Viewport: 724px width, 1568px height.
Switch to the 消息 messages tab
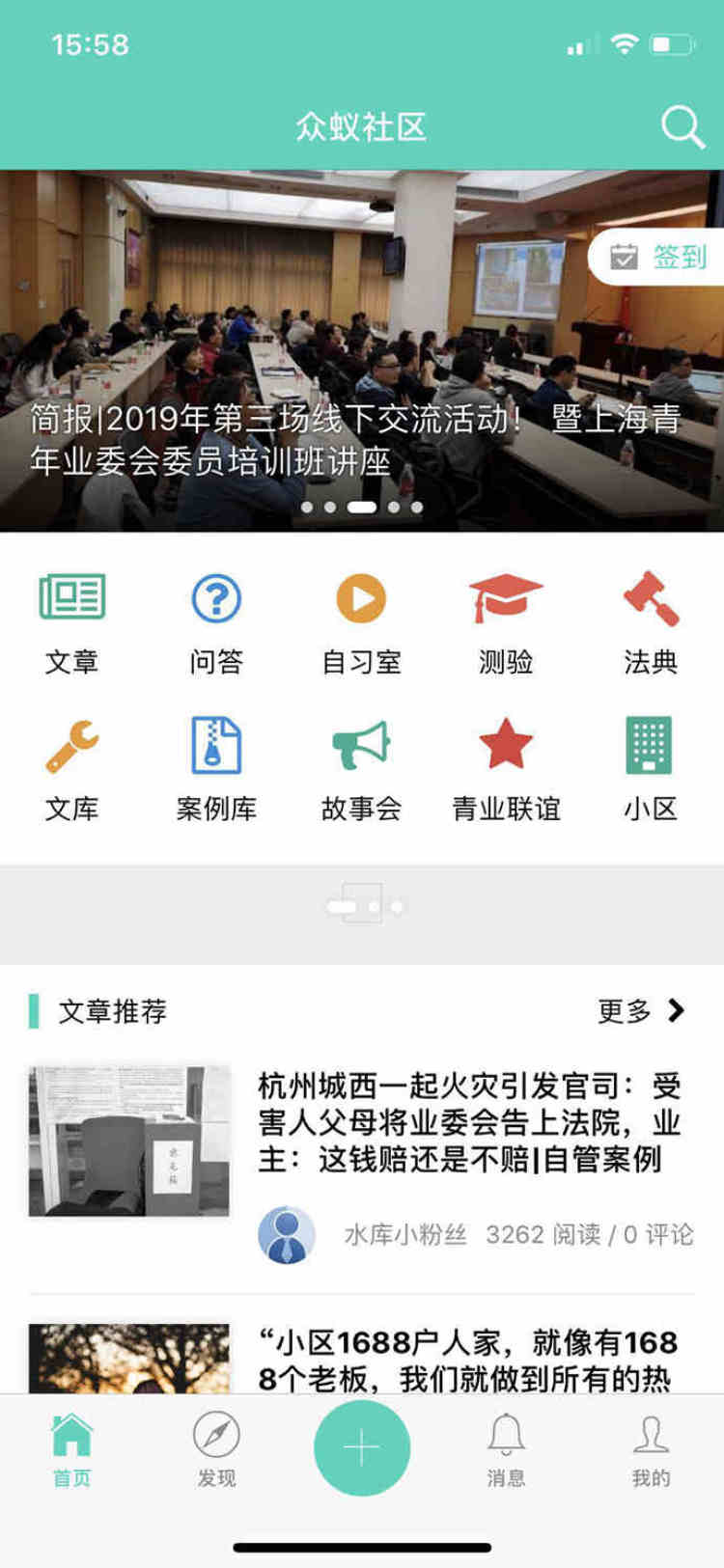pyautogui.click(x=506, y=1448)
